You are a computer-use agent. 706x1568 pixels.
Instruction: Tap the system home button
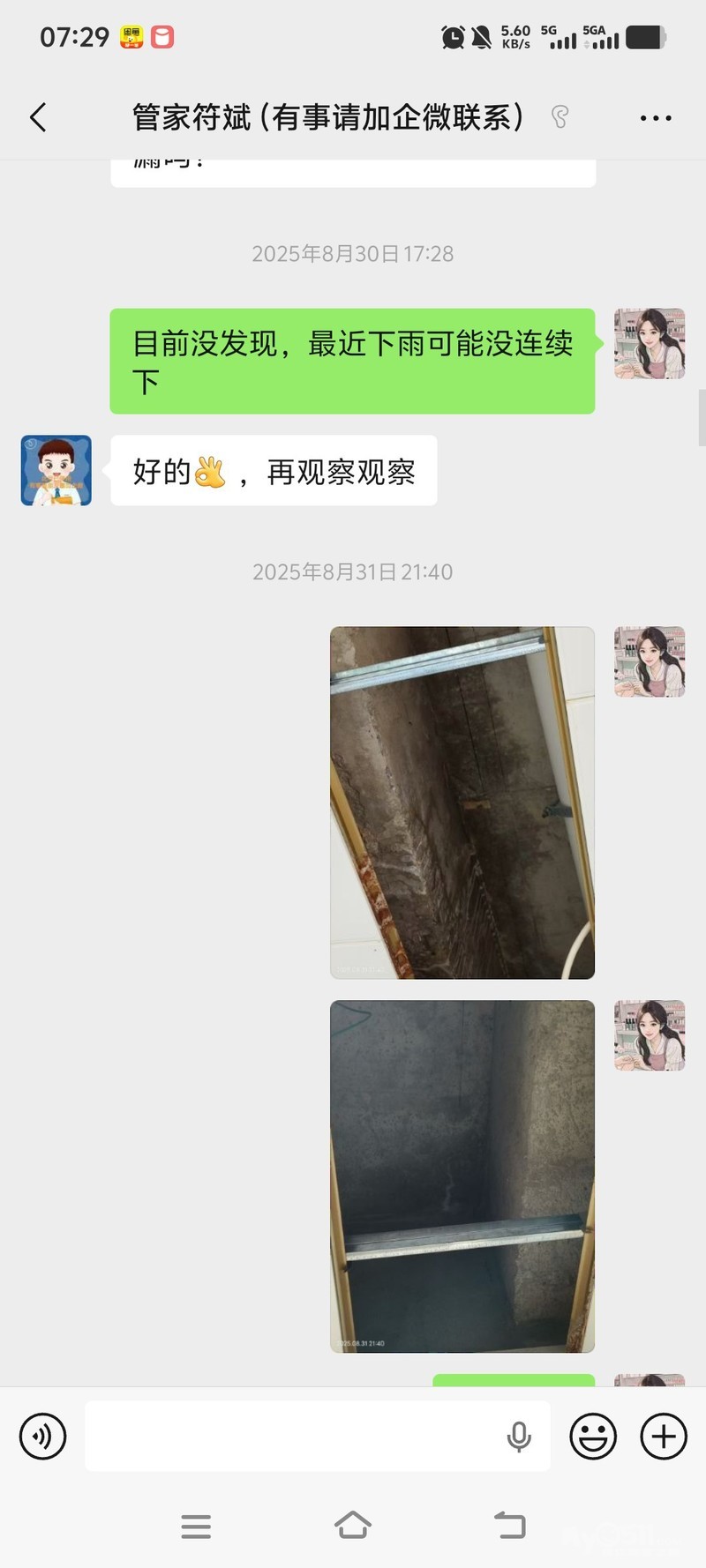click(353, 1525)
